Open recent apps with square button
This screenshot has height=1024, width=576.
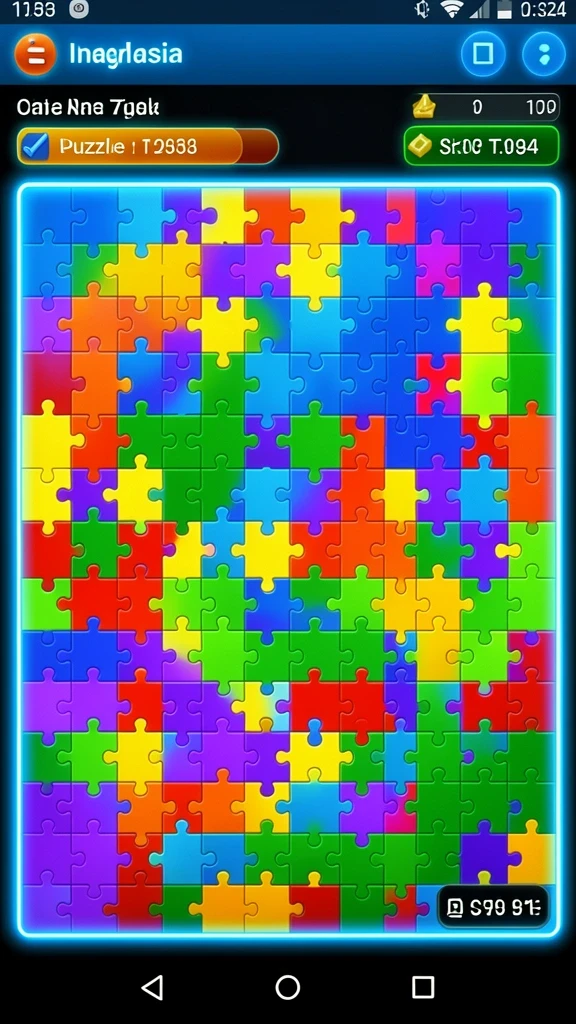point(423,987)
